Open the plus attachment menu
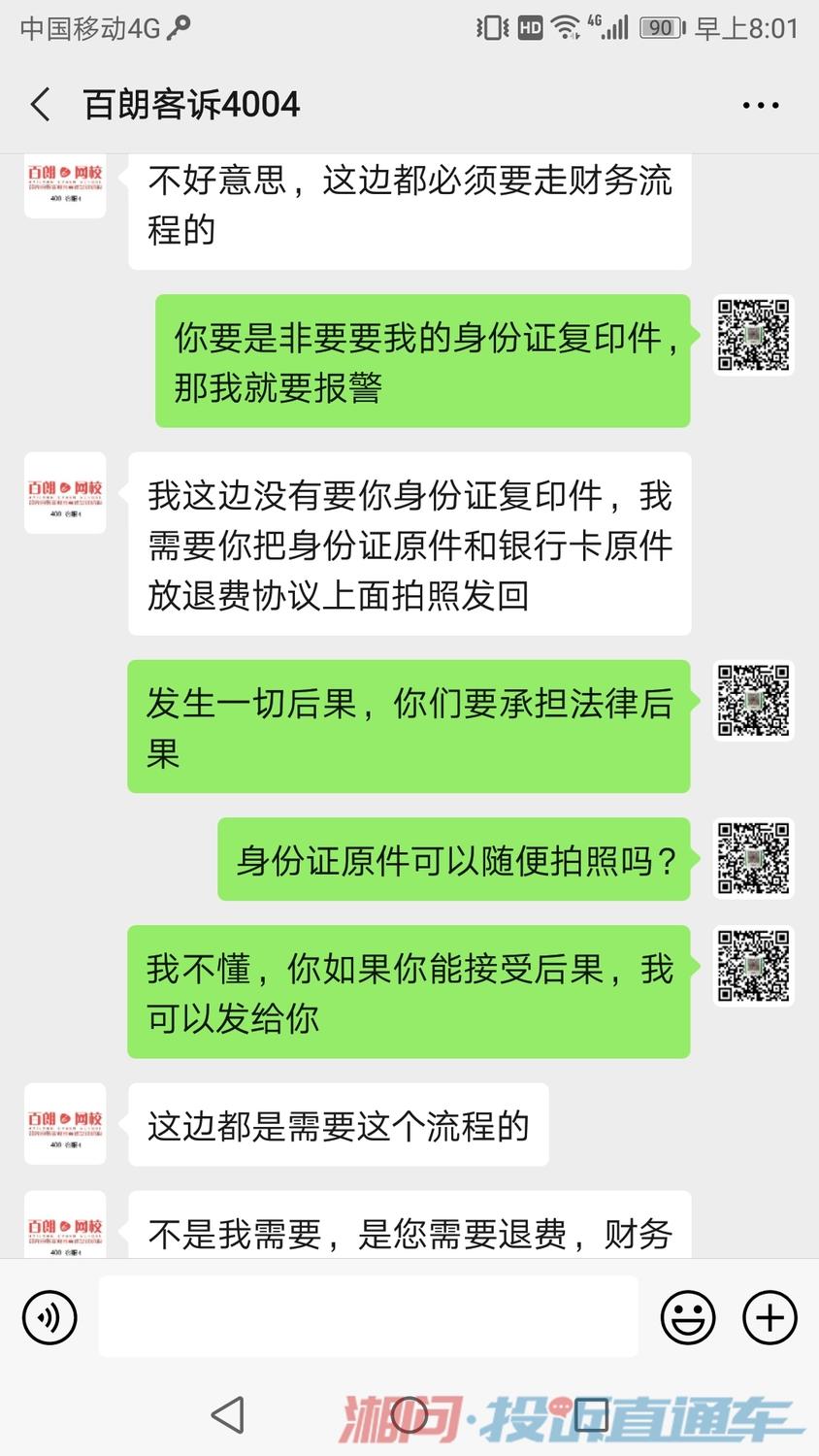The image size is (819, 1456). [x=770, y=1317]
